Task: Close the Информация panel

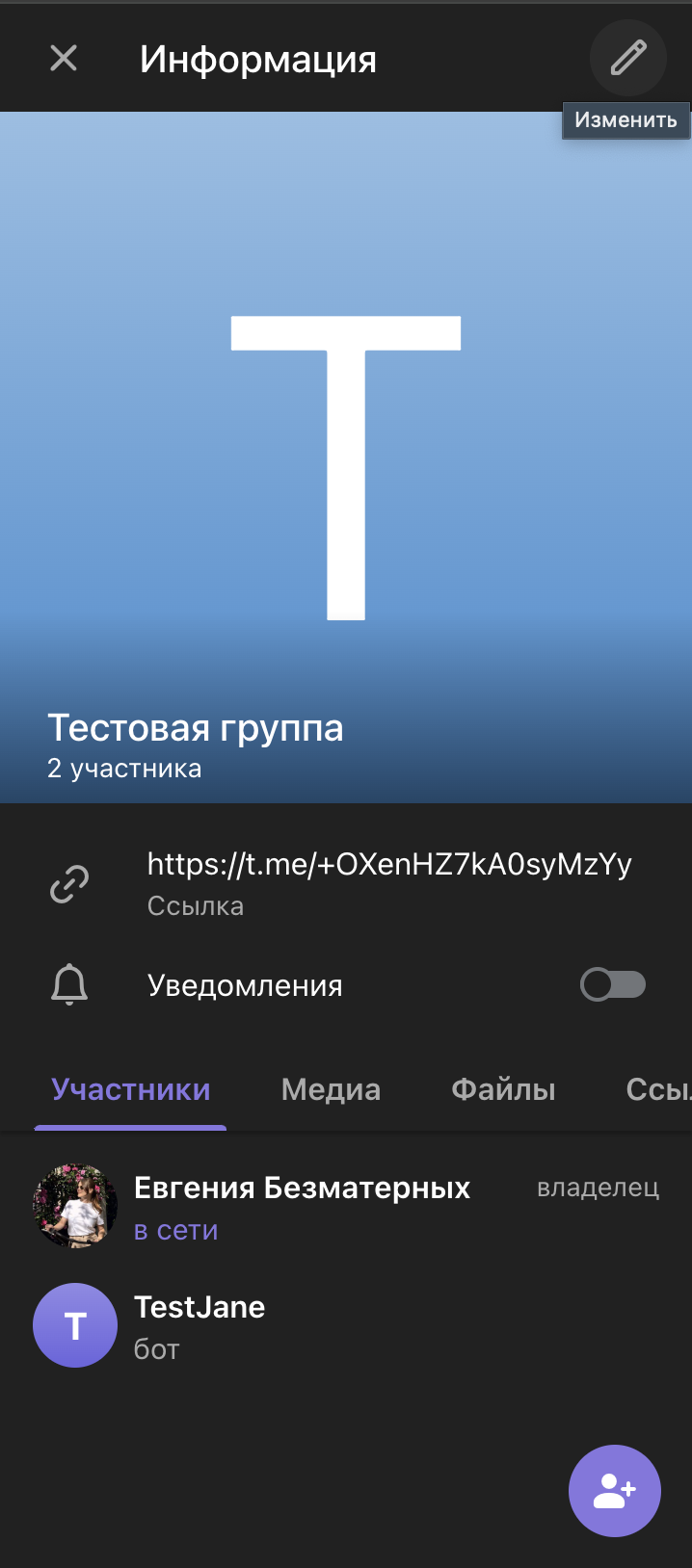Action: tap(64, 59)
